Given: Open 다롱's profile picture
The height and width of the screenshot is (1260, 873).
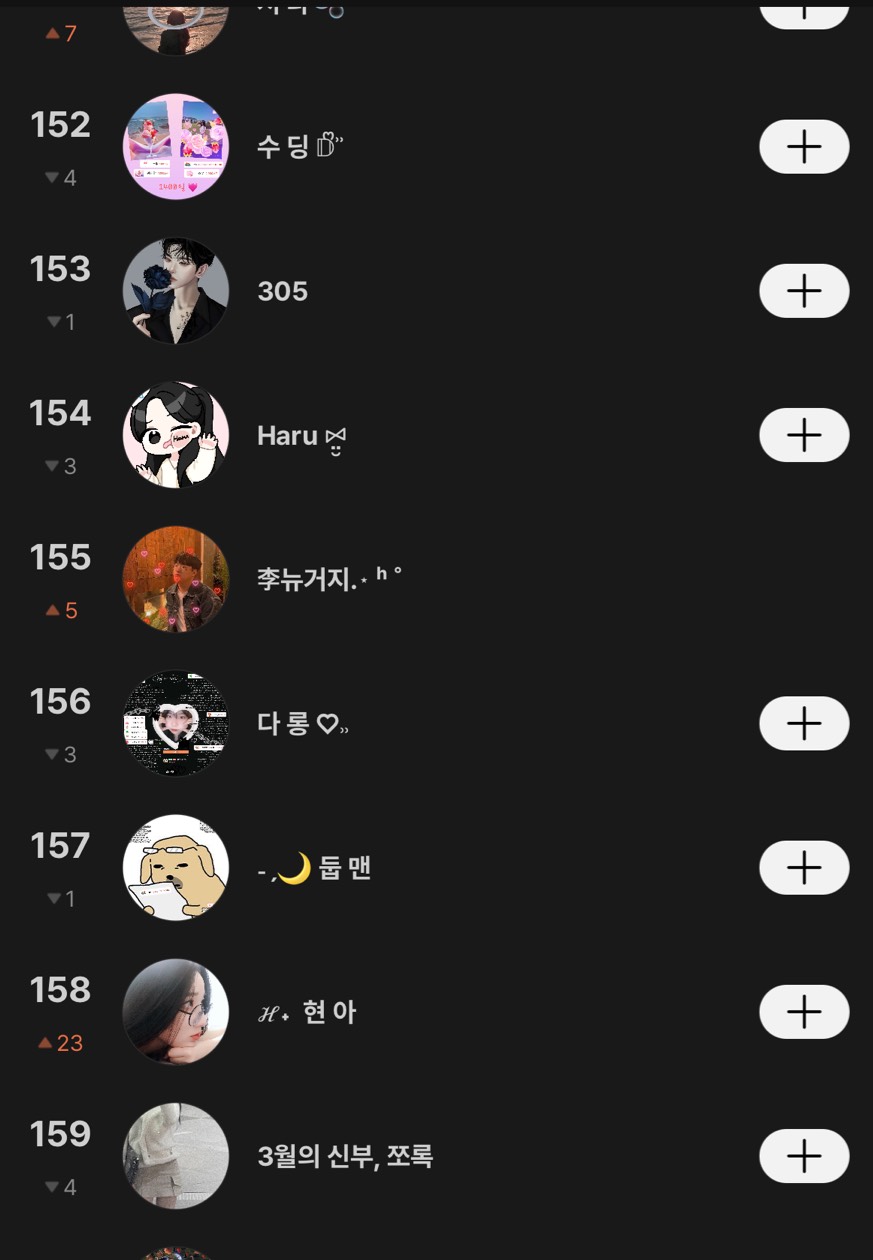Looking at the screenshot, I should (x=175, y=723).
